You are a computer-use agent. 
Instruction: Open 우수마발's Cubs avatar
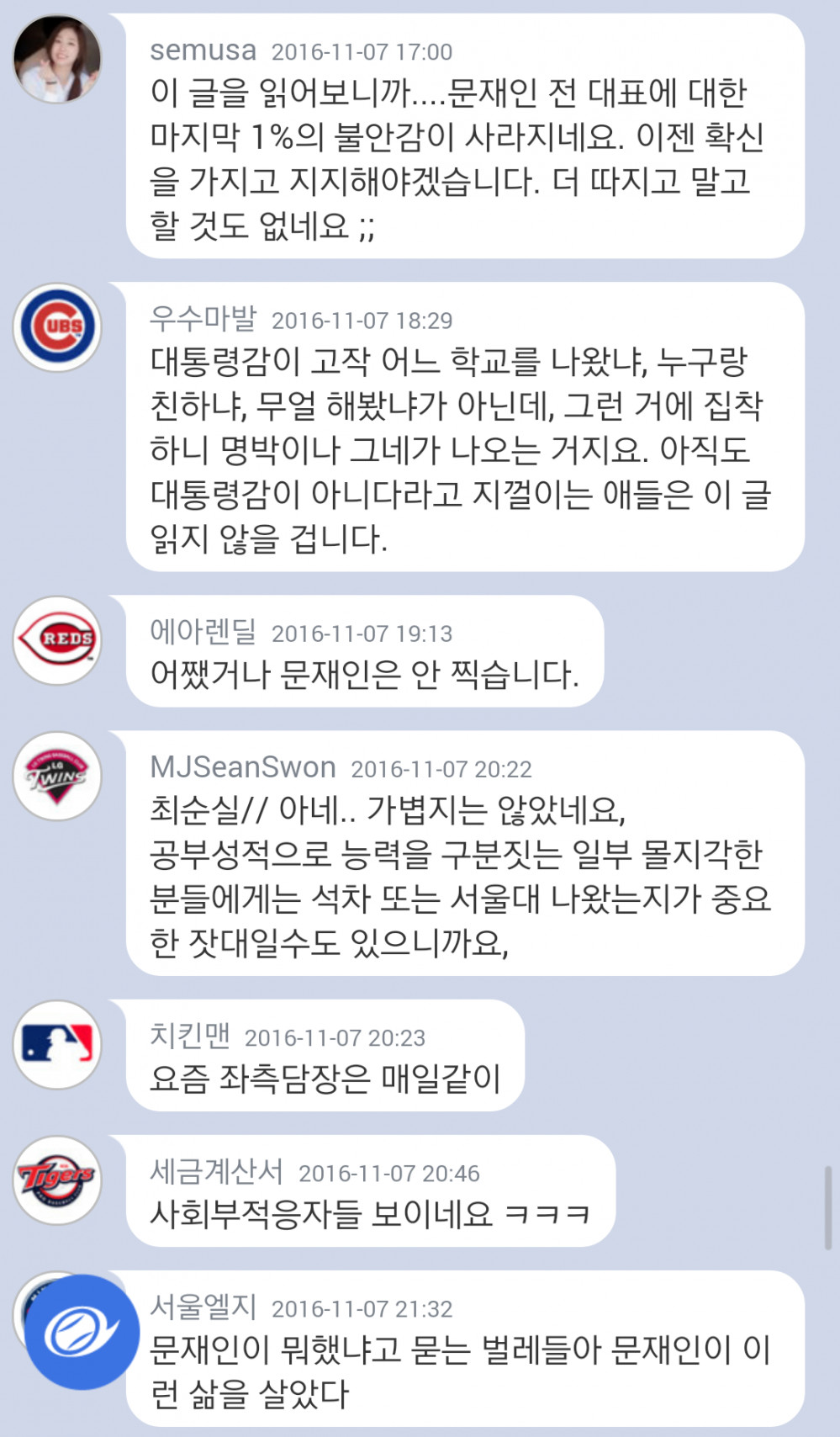point(57,327)
